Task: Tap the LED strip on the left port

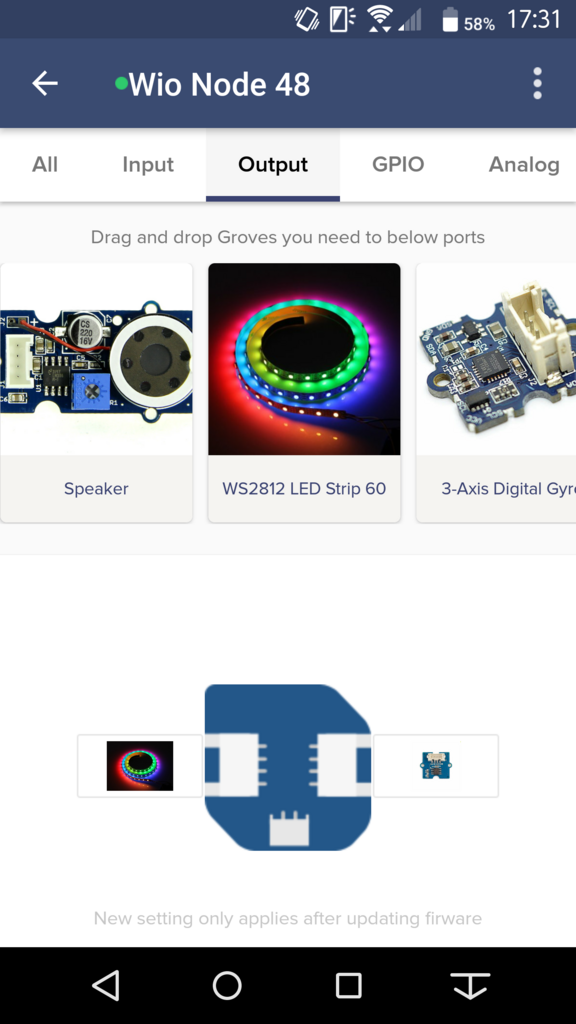Action: (140, 765)
